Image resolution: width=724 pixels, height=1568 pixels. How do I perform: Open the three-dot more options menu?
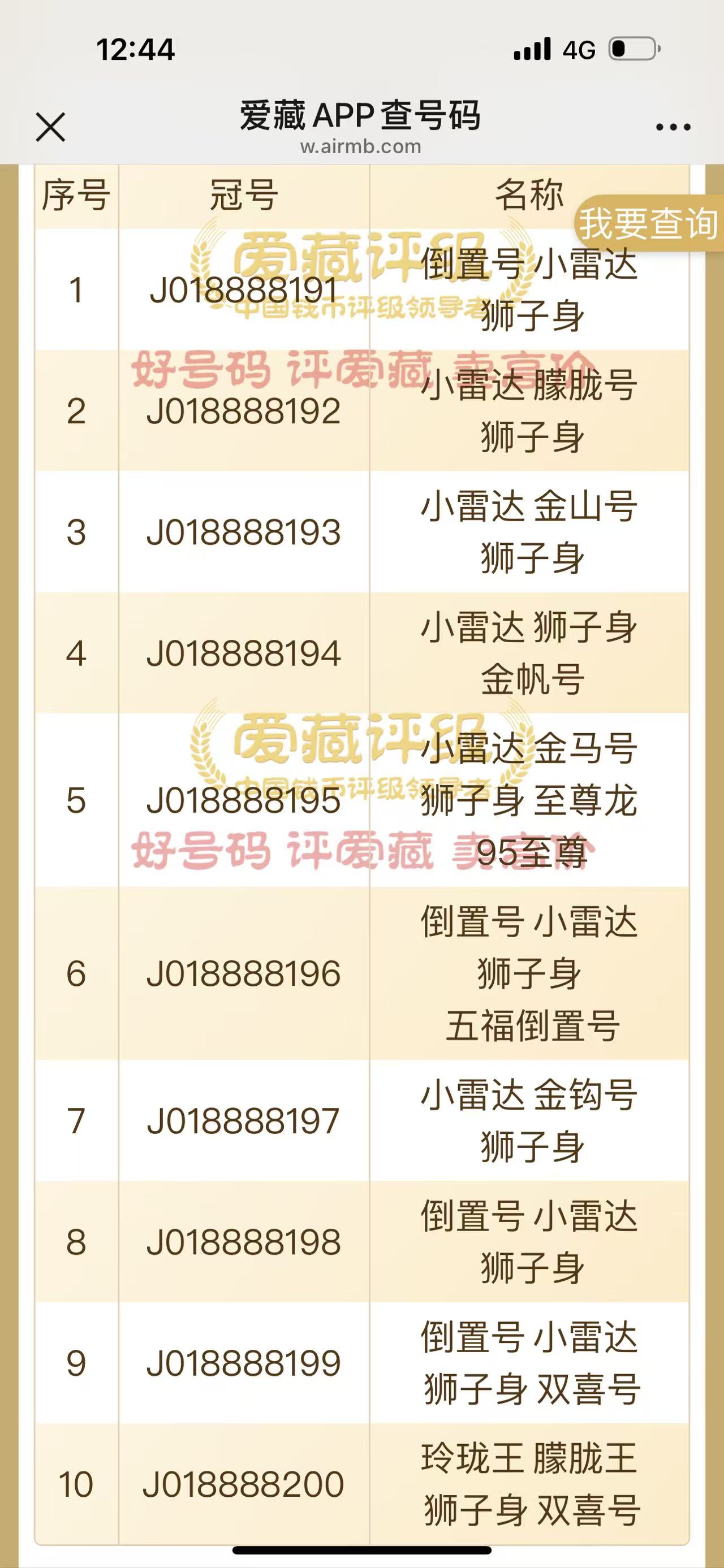click(x=673, y=128)
